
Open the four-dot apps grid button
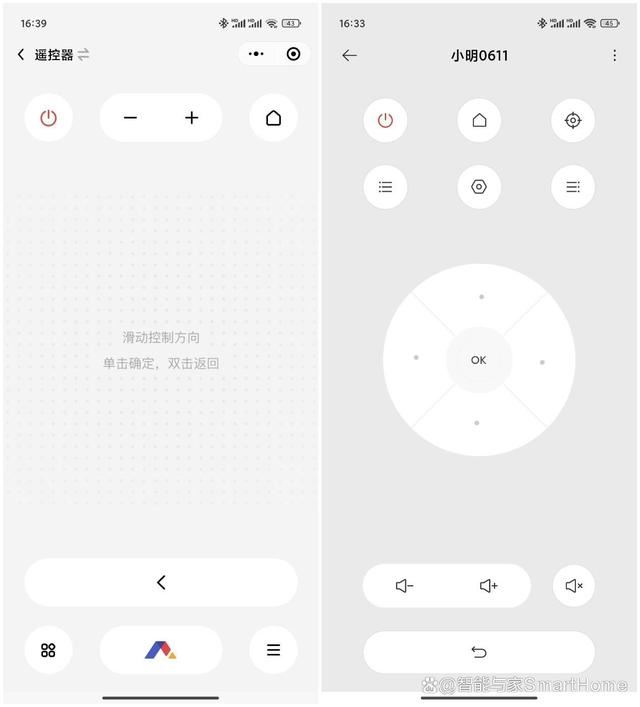pos(48,650)
